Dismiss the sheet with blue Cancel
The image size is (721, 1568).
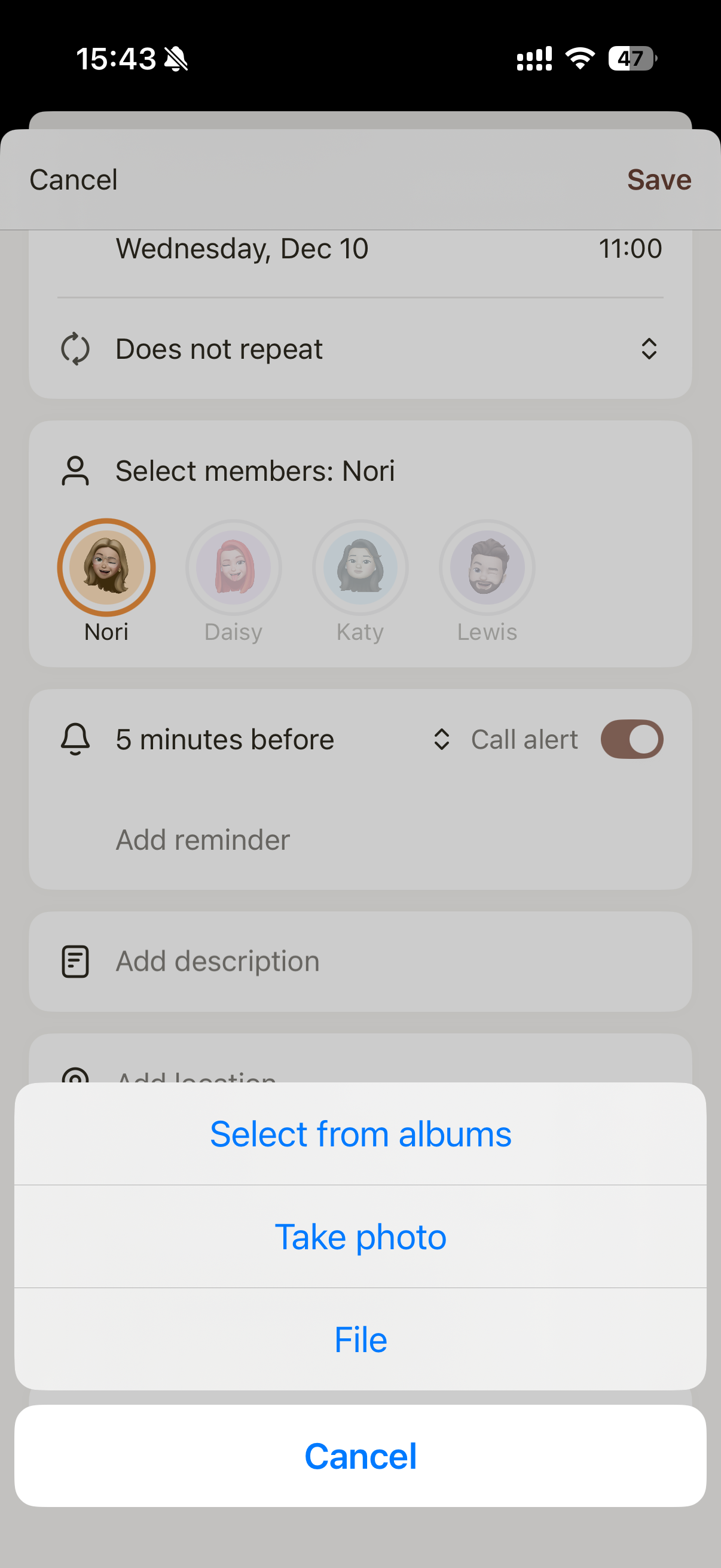(360, 1456)
